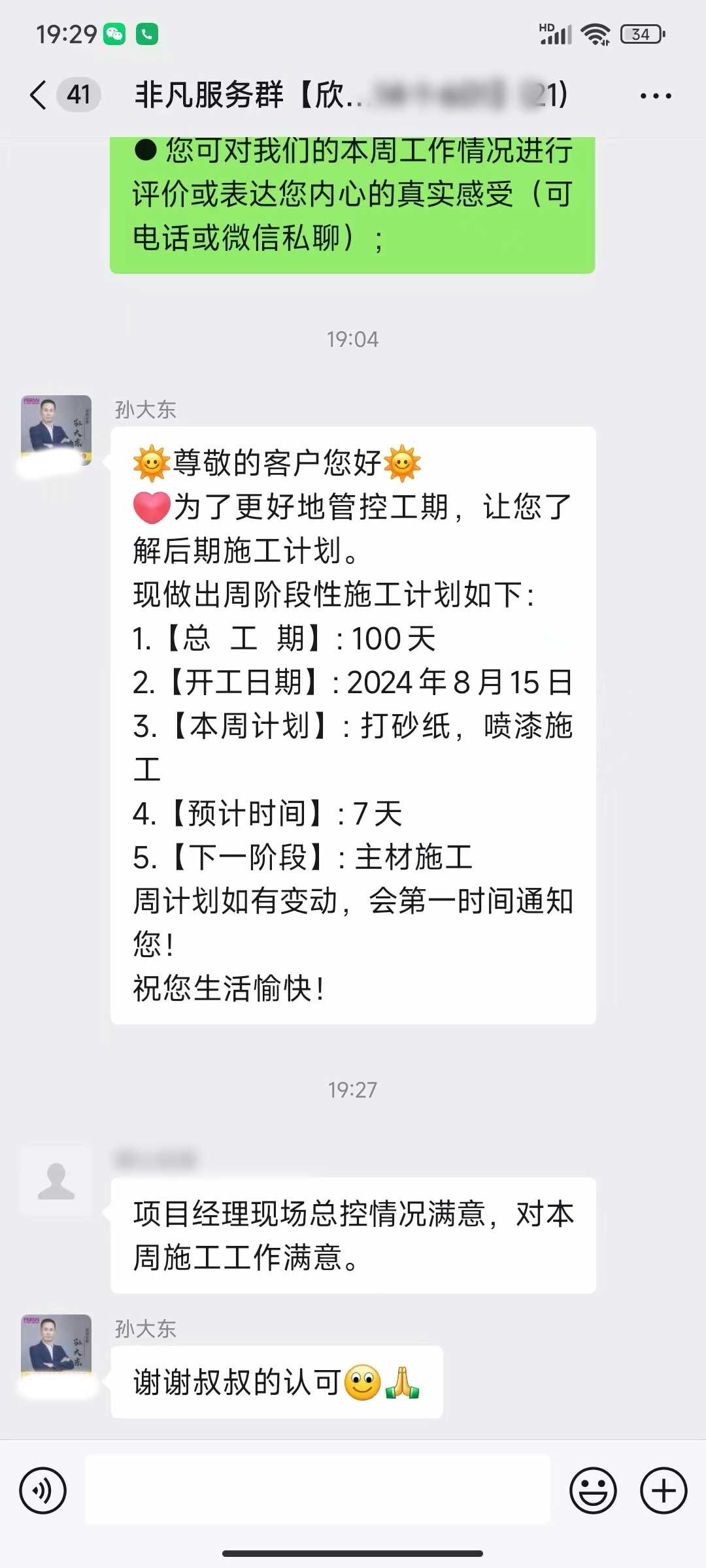This screenshot has width=706, height=1568.
Task: Open 孙大东's avatar above the schedule message
Action: (56, 430)
